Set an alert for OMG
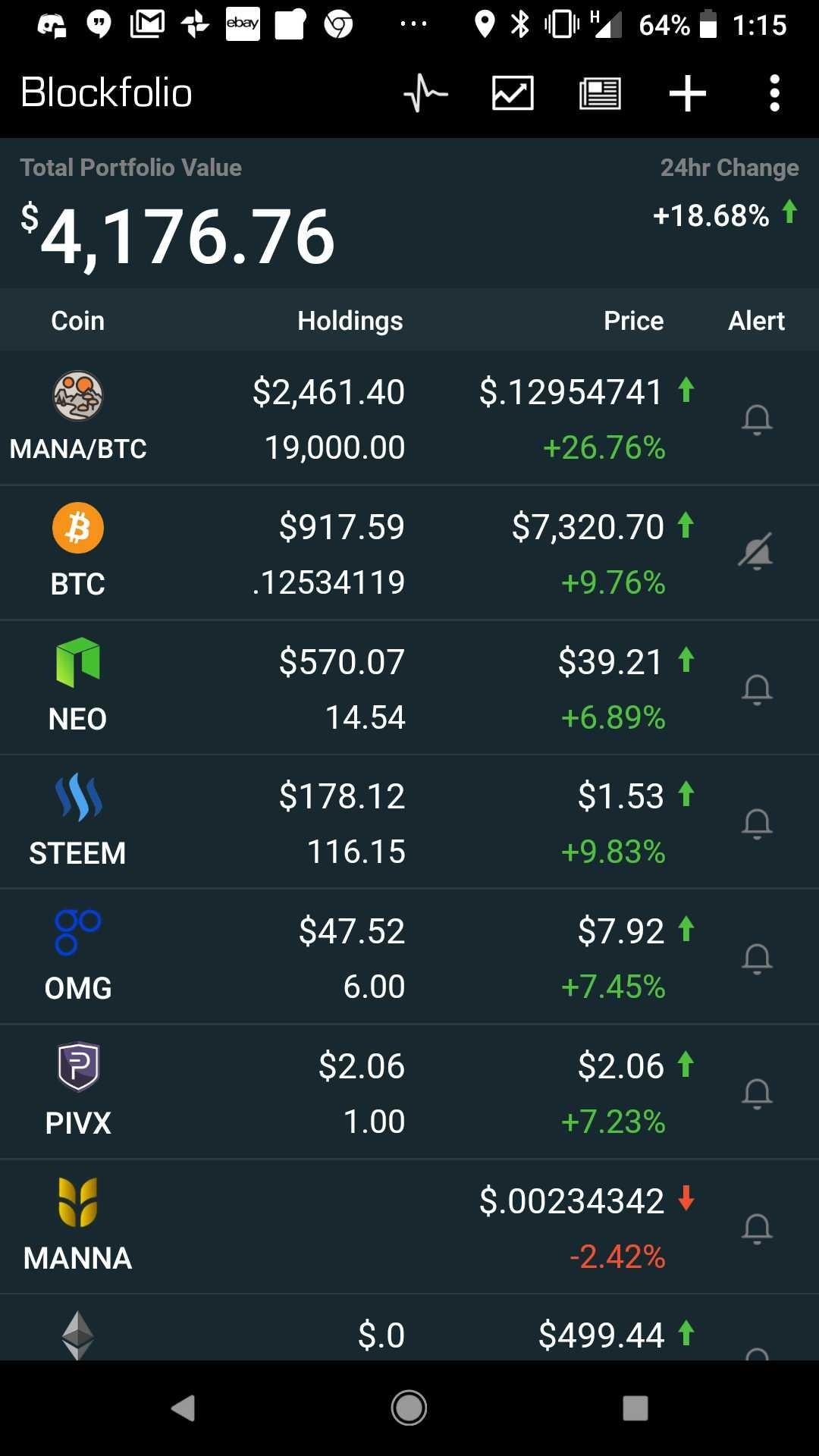The height and width of the screenshot is (1456, 819). pyautogui.click(x=757, y=959)
